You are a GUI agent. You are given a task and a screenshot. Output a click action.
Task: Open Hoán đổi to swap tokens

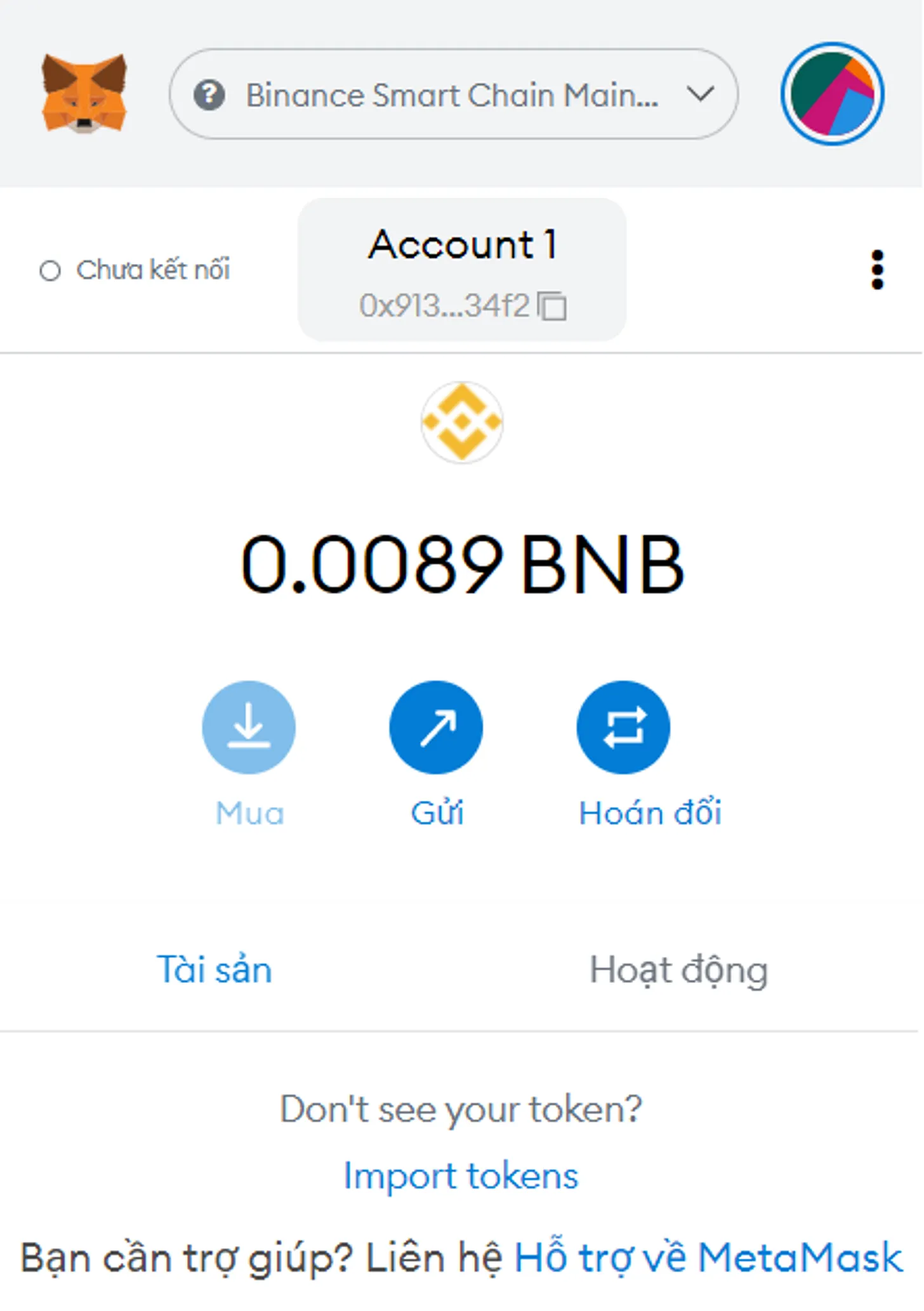(623, 727)
